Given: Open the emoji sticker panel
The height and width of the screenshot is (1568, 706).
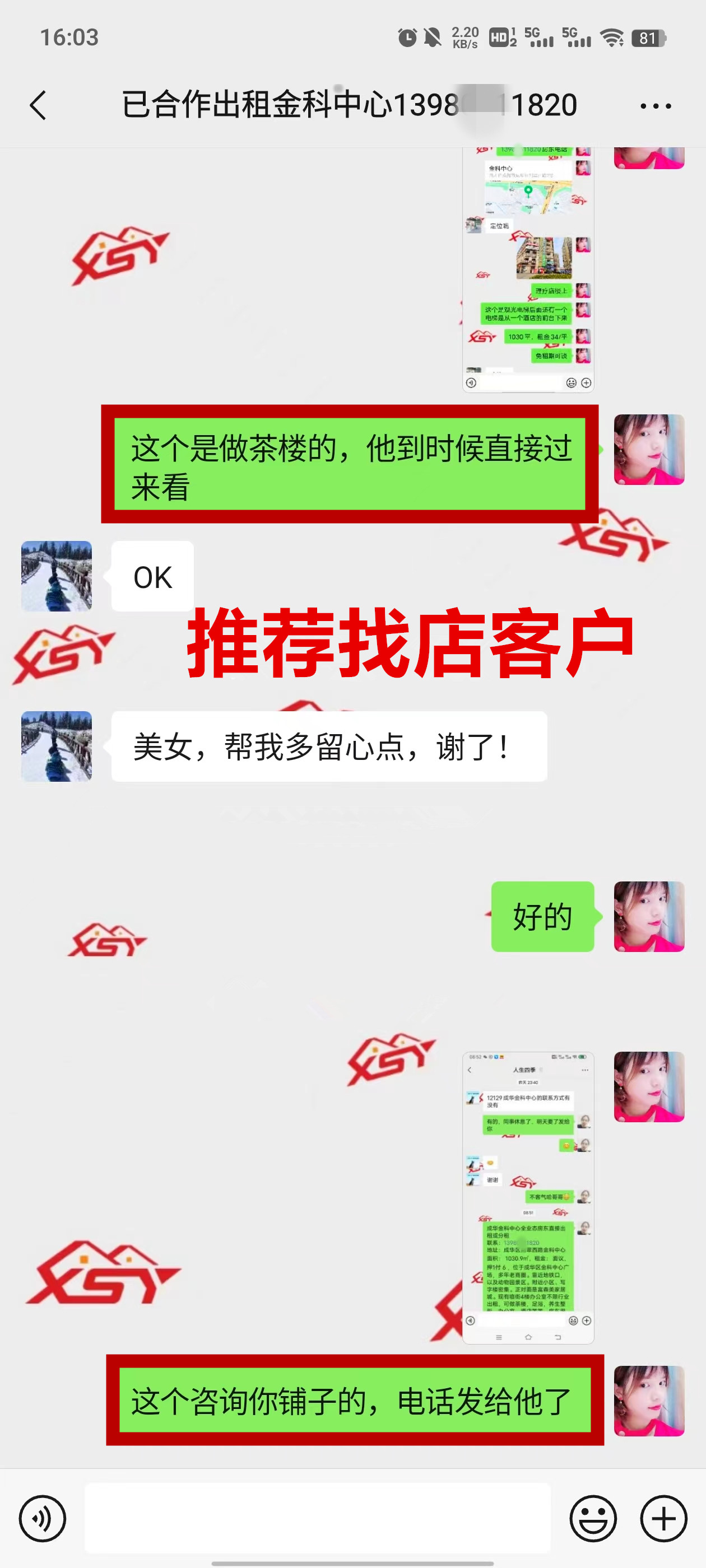Looking at the screenshot, I should point(593,1518).
